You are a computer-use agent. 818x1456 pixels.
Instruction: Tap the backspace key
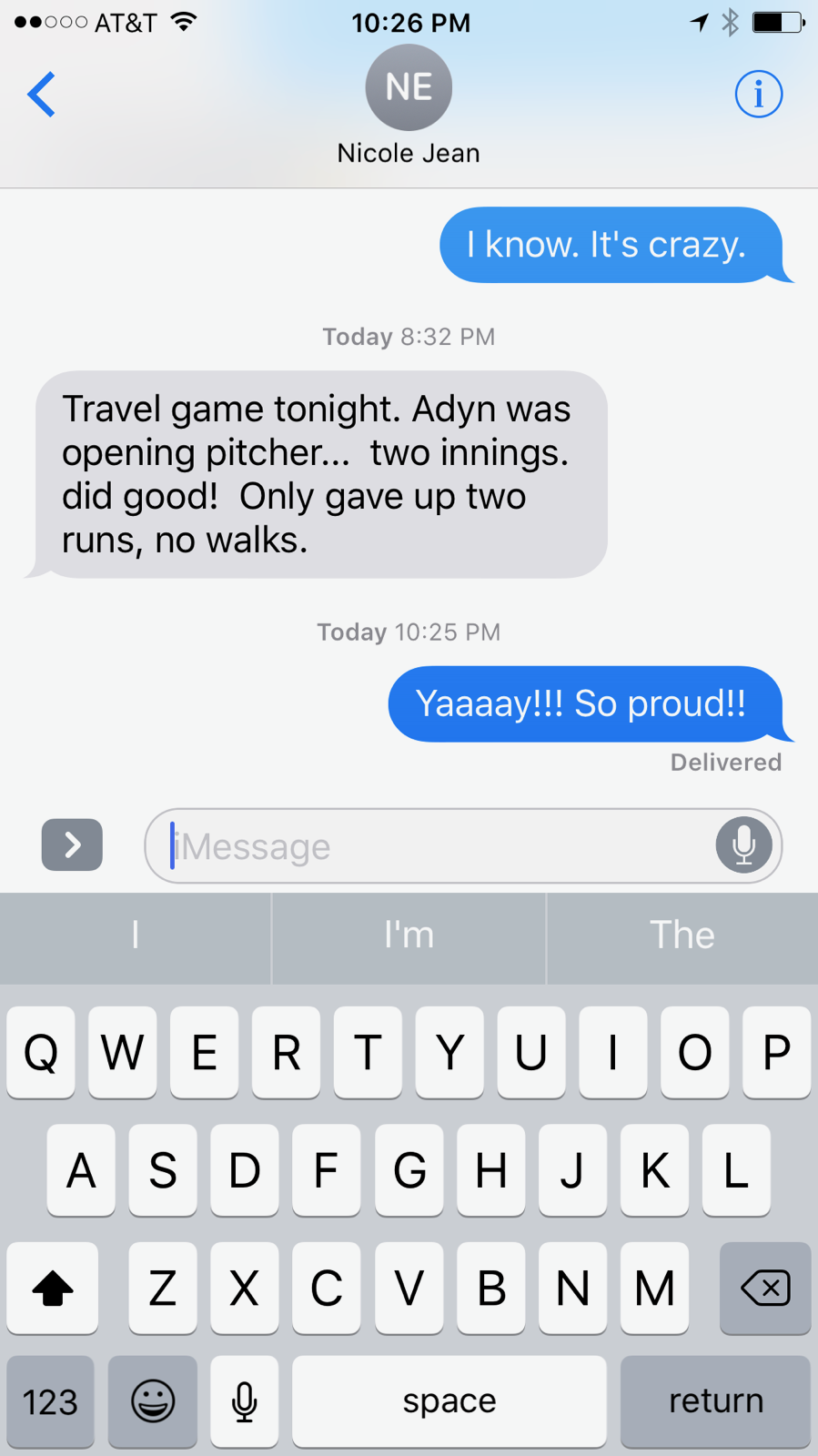(765, 1288)
